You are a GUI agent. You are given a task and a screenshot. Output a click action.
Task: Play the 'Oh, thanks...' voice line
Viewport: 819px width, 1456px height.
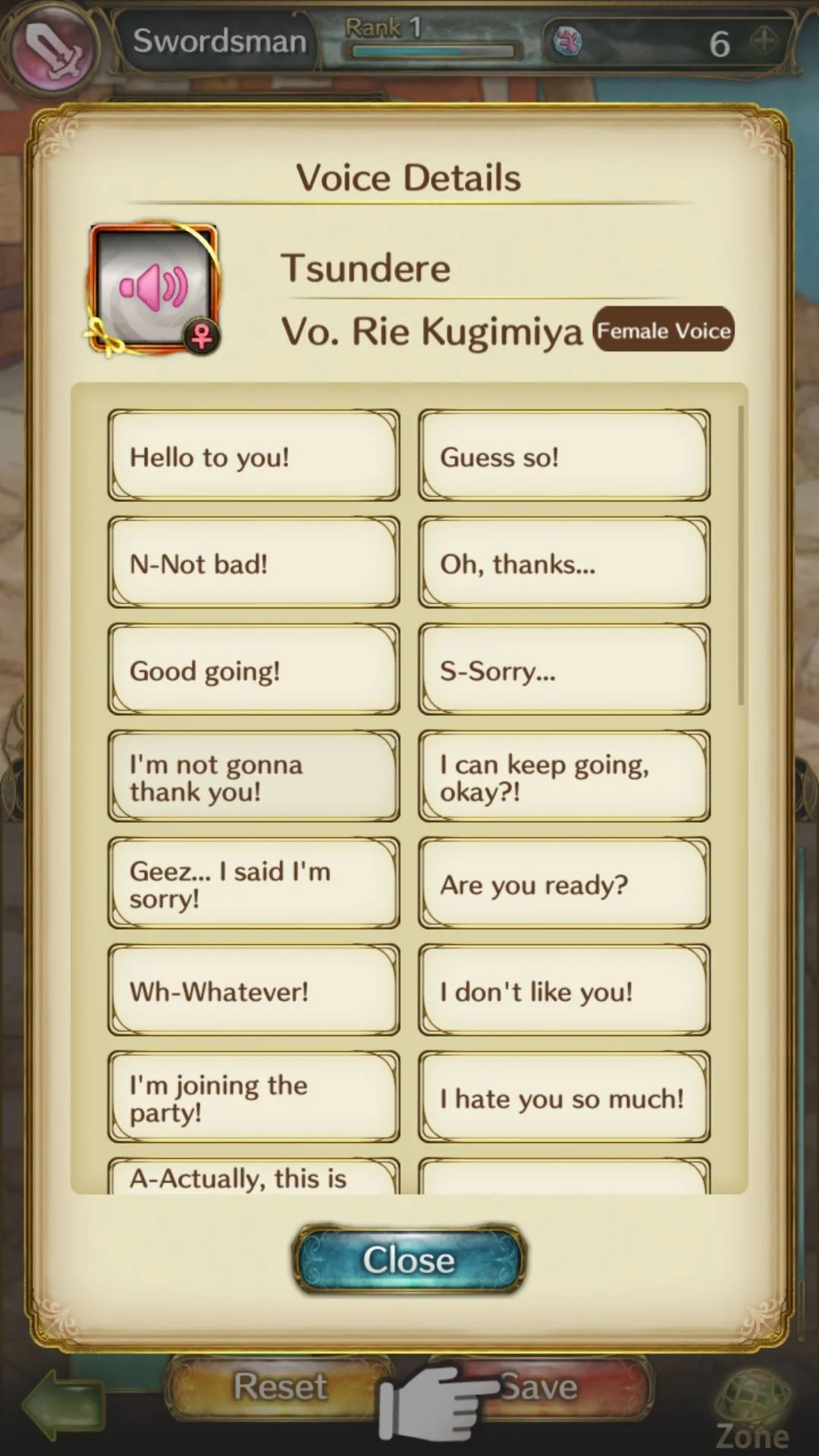click(x=563, y=563)
